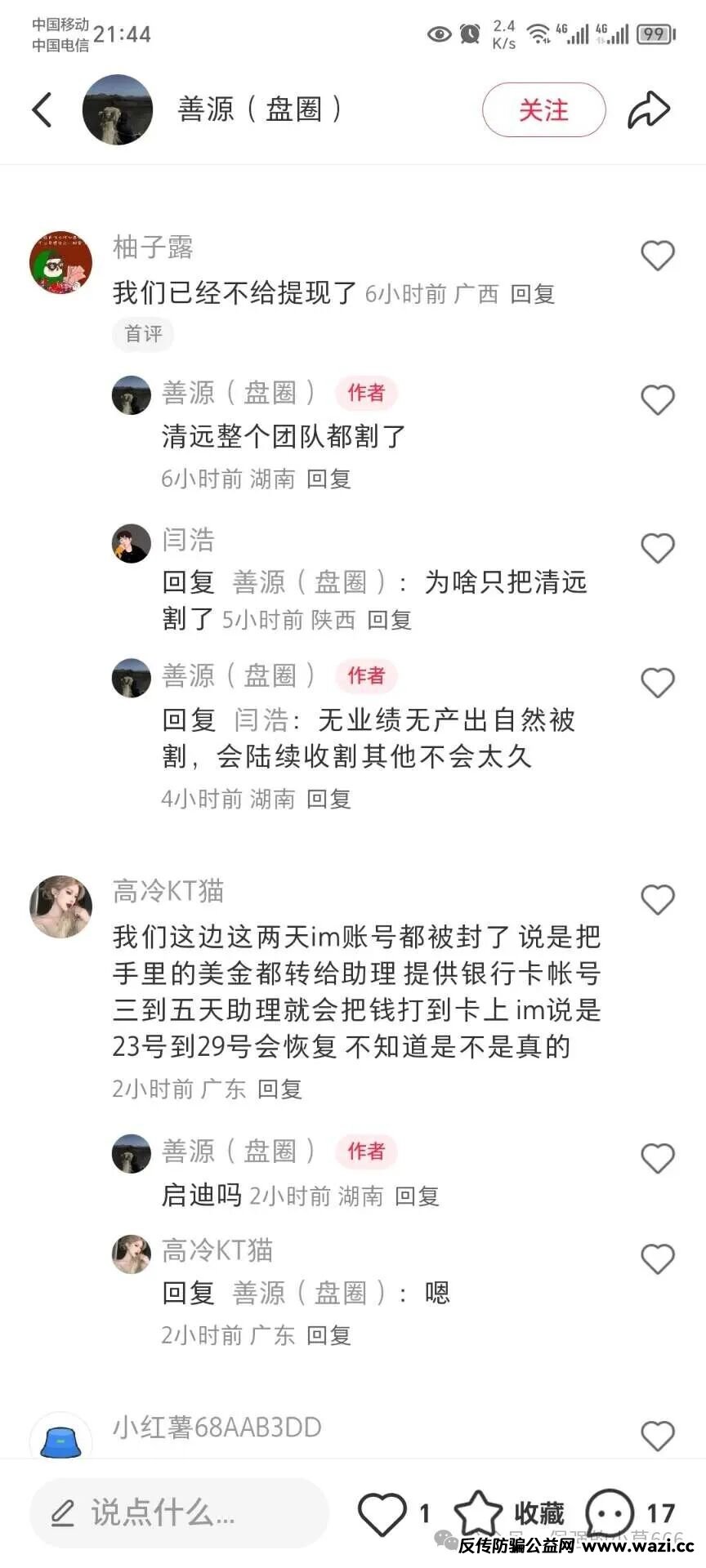Viewport: 706px width, 1568px height.
Task: Go back using the top-left arrow
Action: tap(42, 109)
